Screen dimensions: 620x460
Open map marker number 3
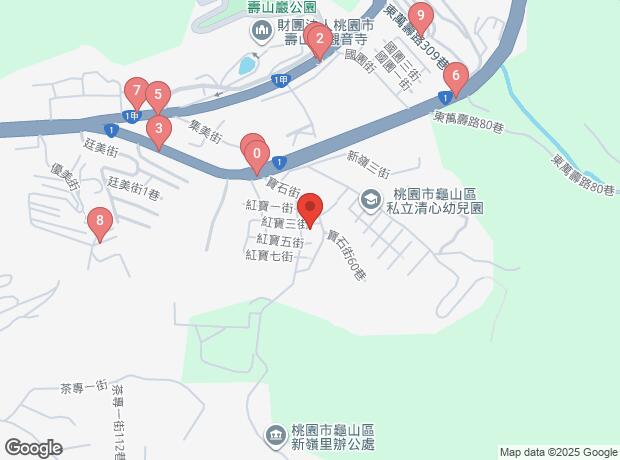(157, 130)
